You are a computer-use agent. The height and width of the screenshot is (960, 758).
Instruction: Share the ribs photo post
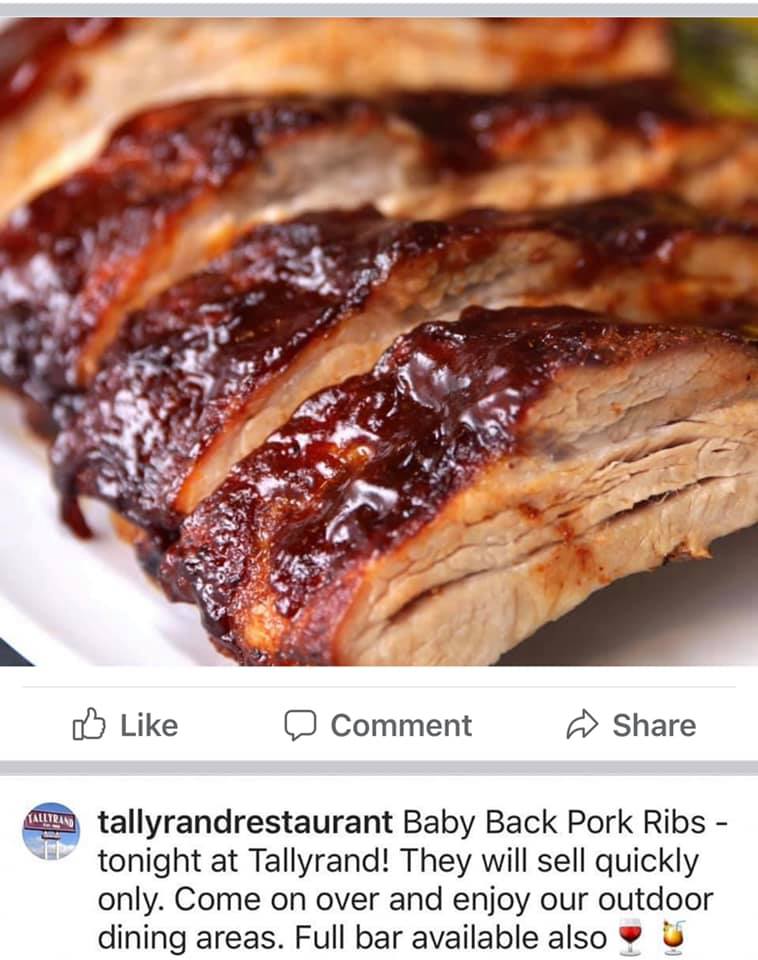(630, 725)
